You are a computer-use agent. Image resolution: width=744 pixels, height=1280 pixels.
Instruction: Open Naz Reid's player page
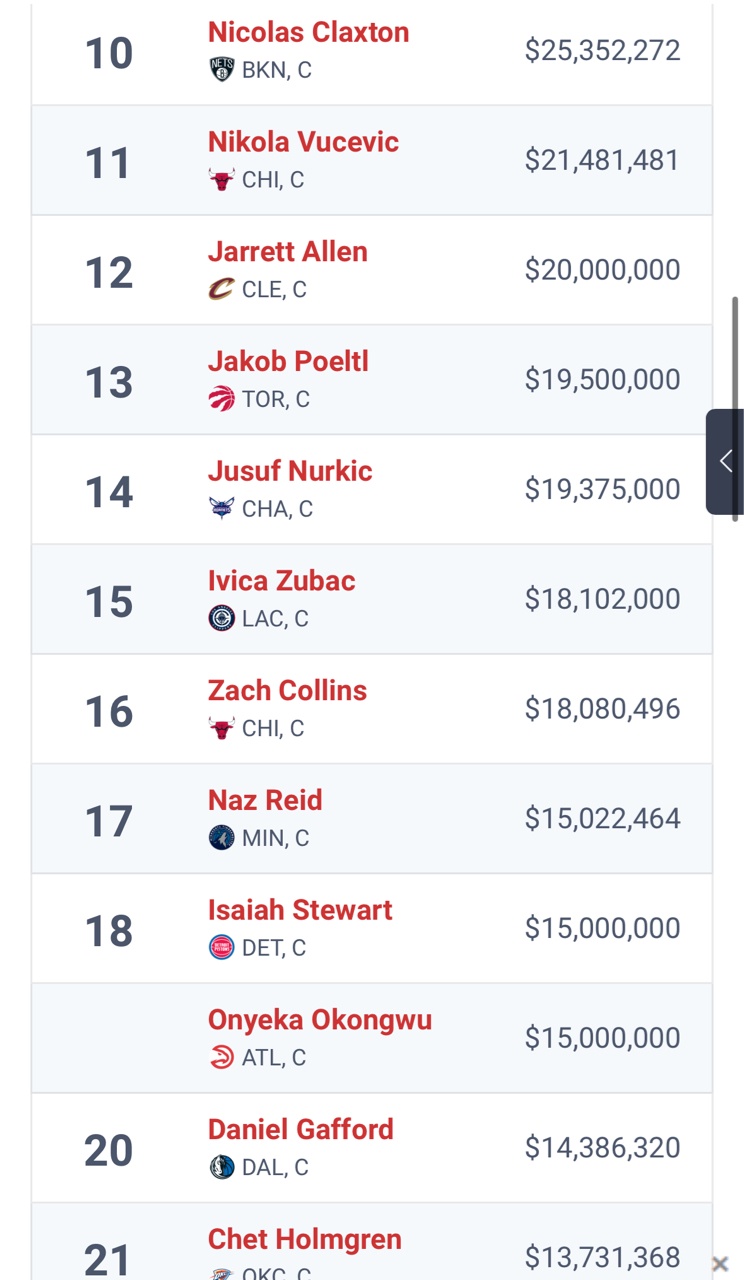point(265,801)
